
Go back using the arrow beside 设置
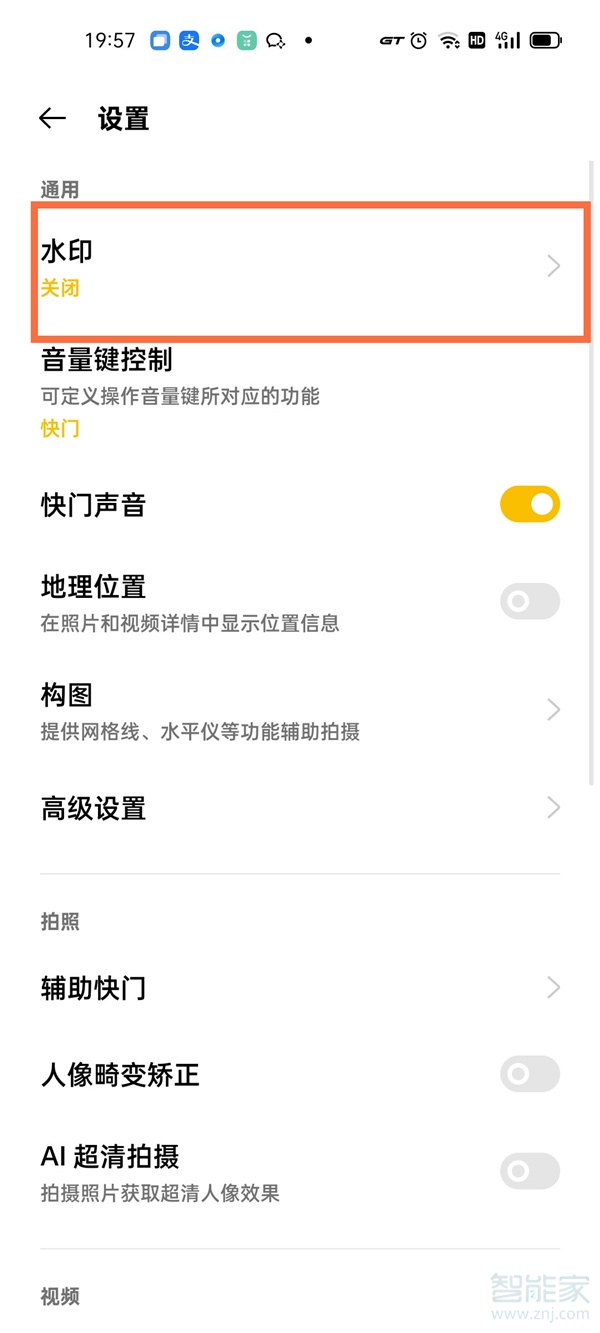click(52, 119)
